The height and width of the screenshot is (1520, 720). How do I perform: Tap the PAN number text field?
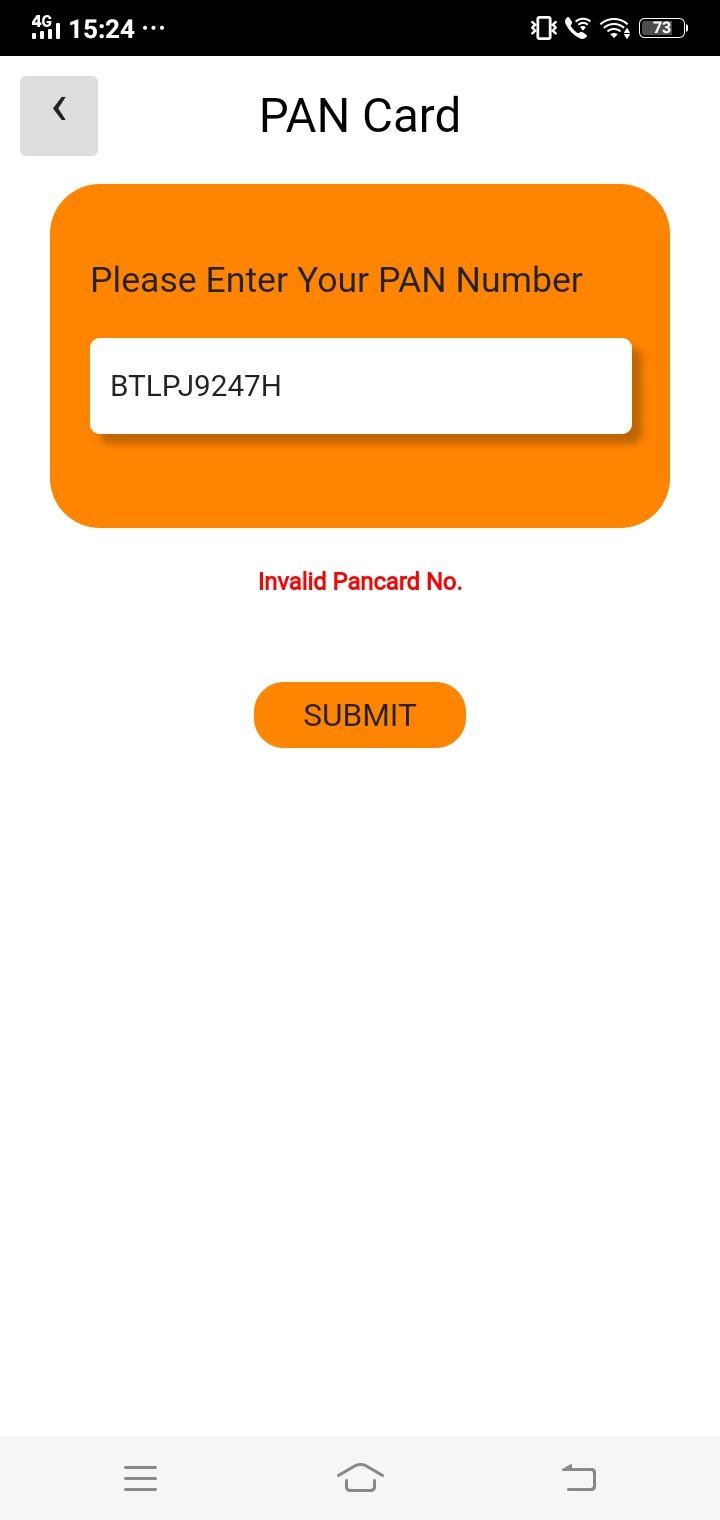point(361,386)
